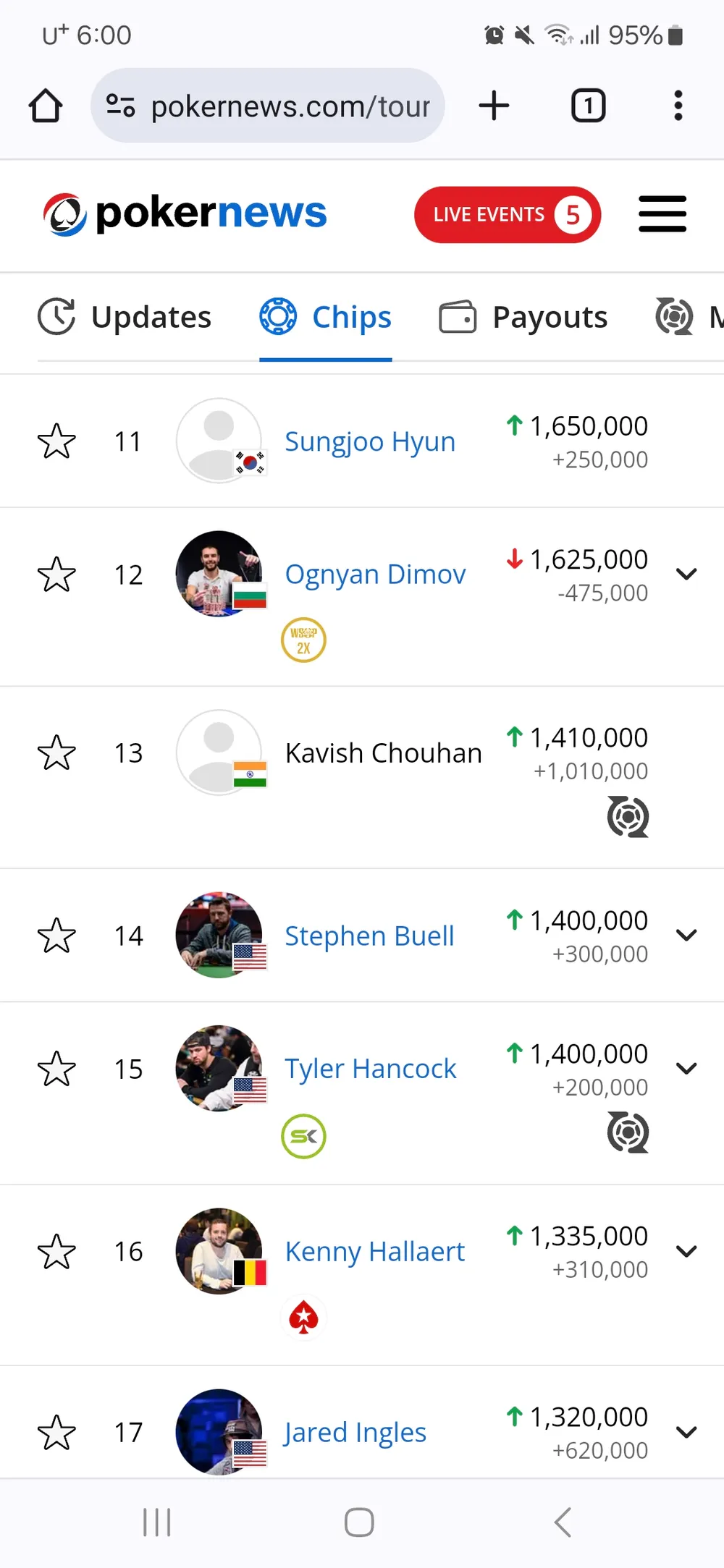Expand Kenny Hallaert's chip history
Viewport: 724px width, 1568px height.
tap(686, 1251)
